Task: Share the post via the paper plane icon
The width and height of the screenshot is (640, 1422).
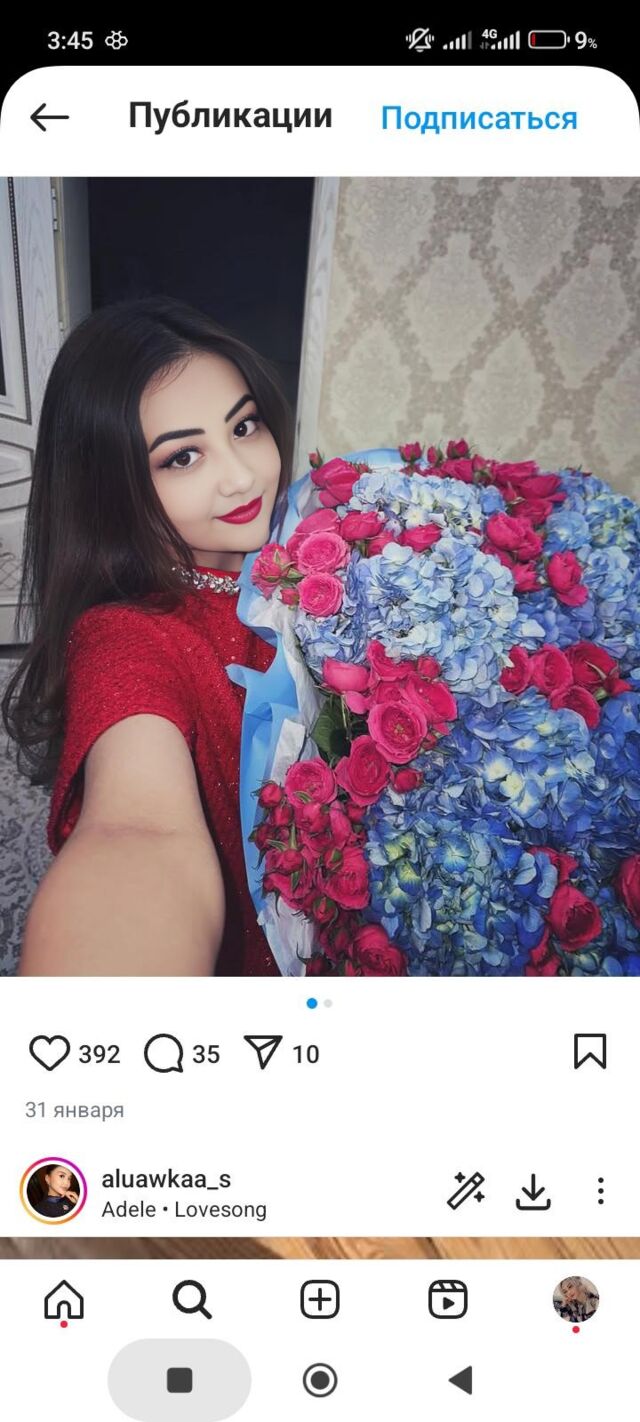Action: (x=264, y=1052)
